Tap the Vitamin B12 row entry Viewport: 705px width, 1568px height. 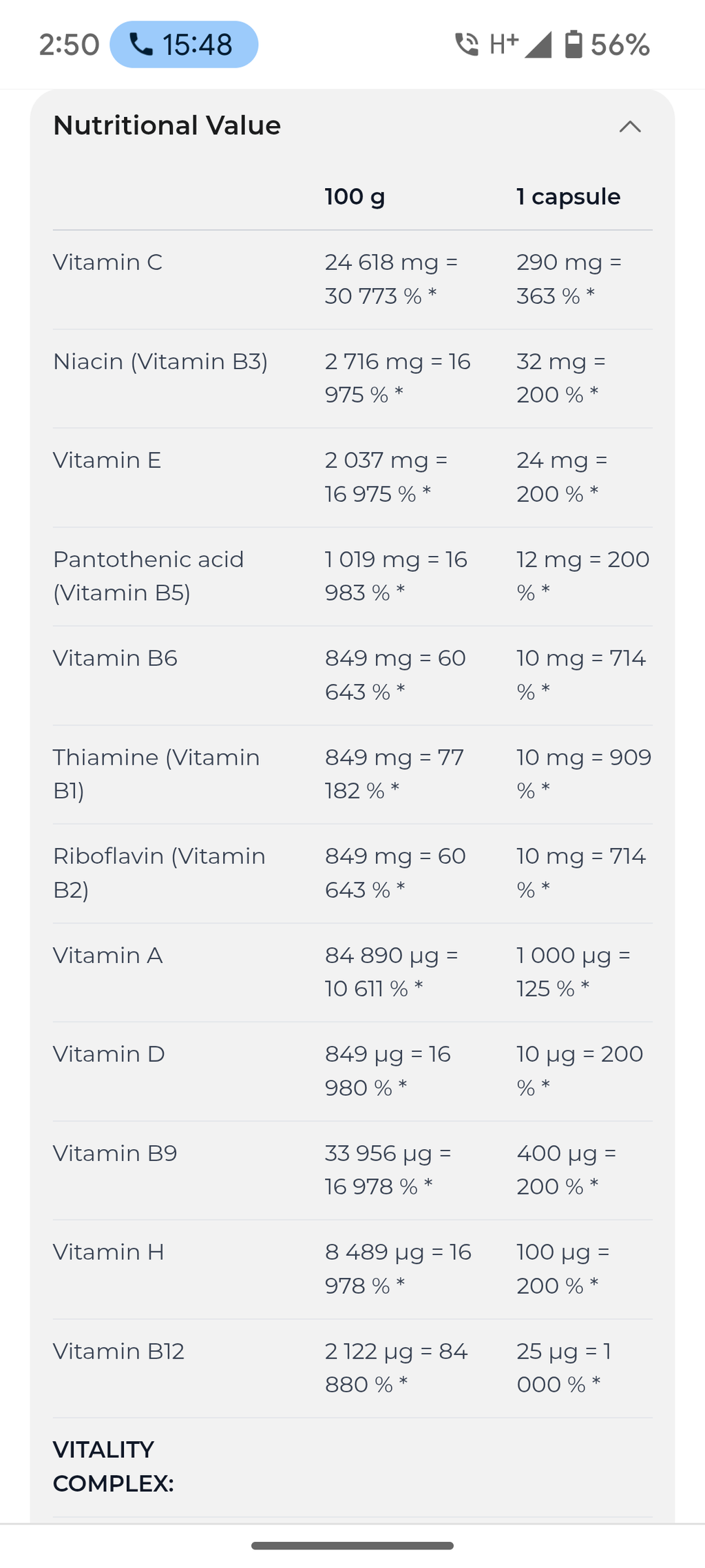118,1352
